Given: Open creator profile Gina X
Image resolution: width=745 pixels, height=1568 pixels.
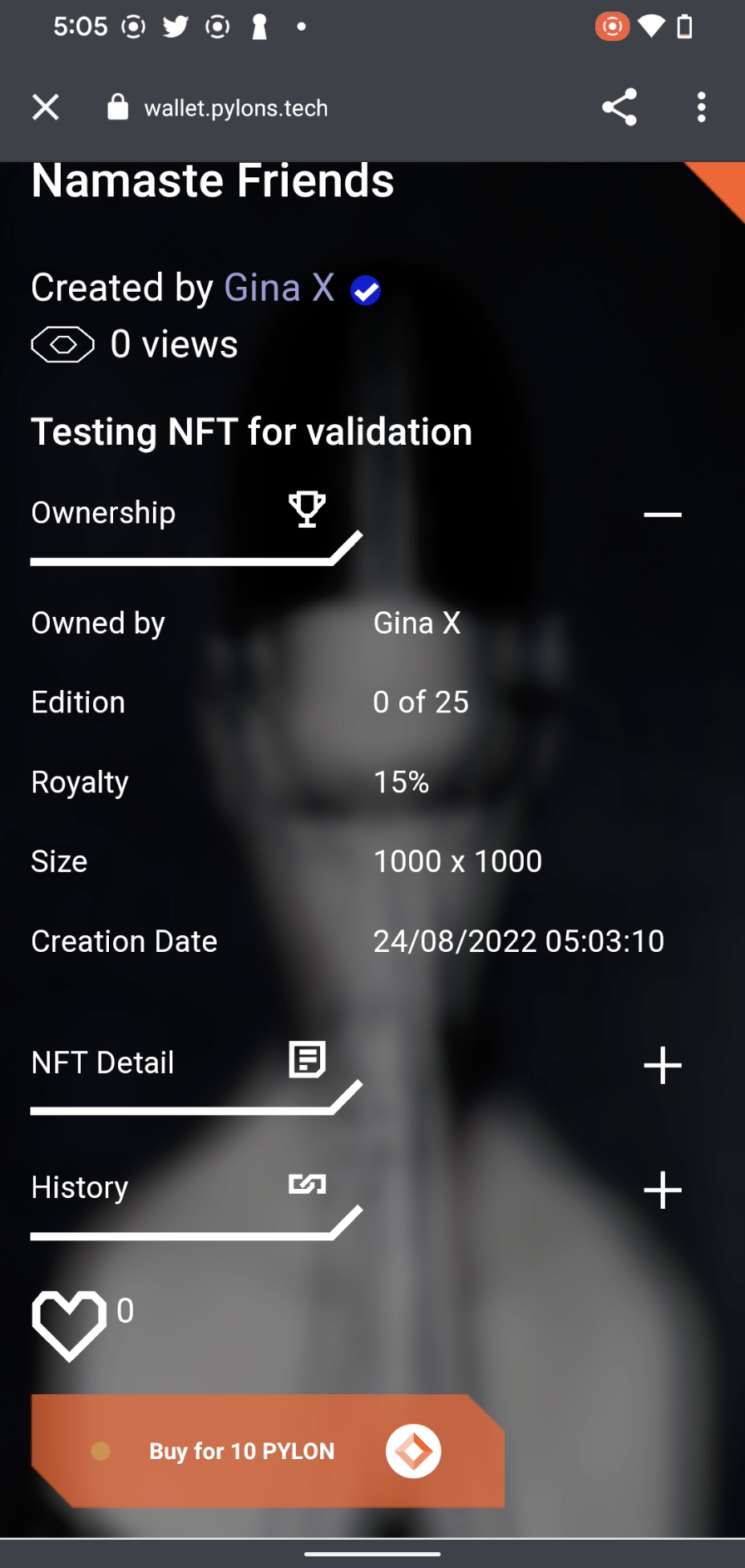Looking at the screenshot, I should [279, 287].
